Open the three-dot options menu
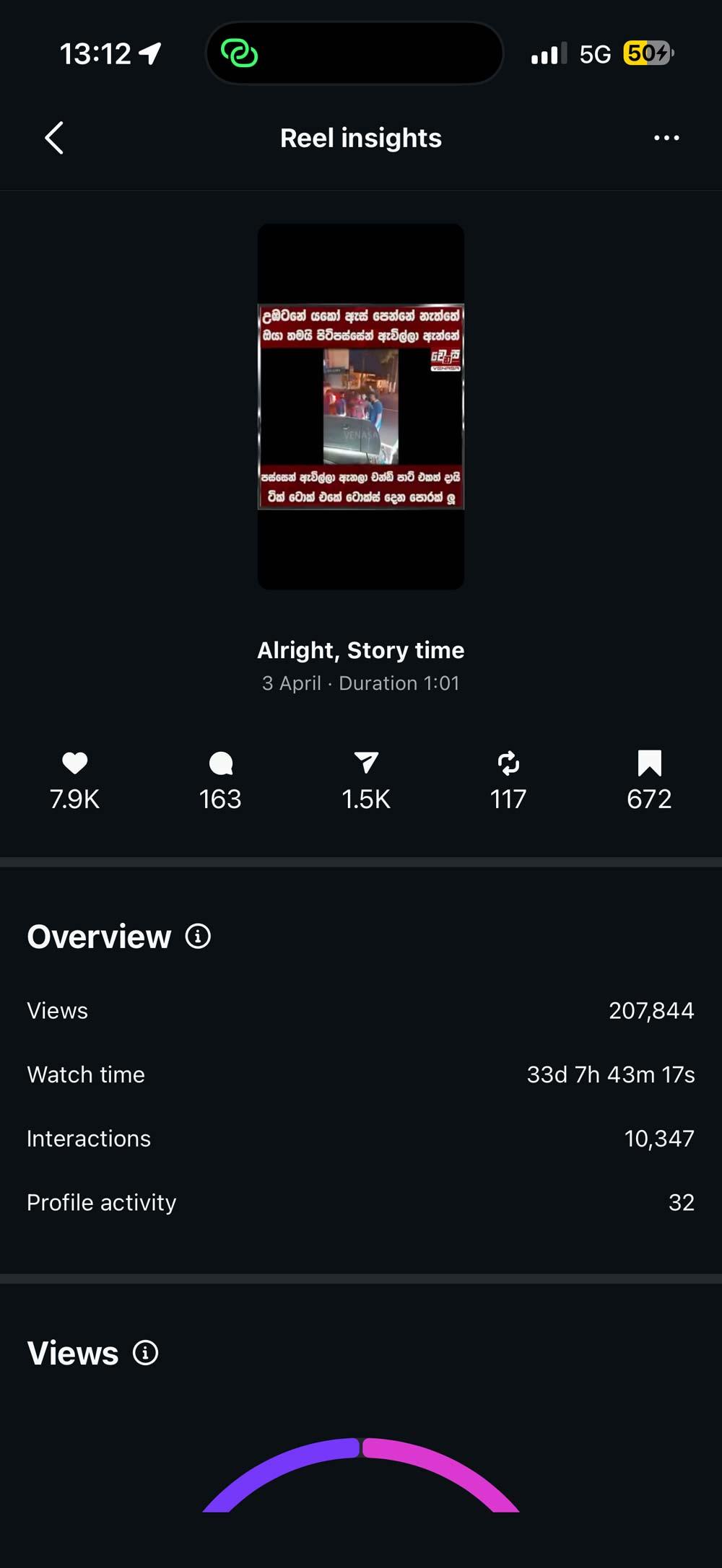The width and height of the screenshot is (722, 1568). click(x=666, y=138)
